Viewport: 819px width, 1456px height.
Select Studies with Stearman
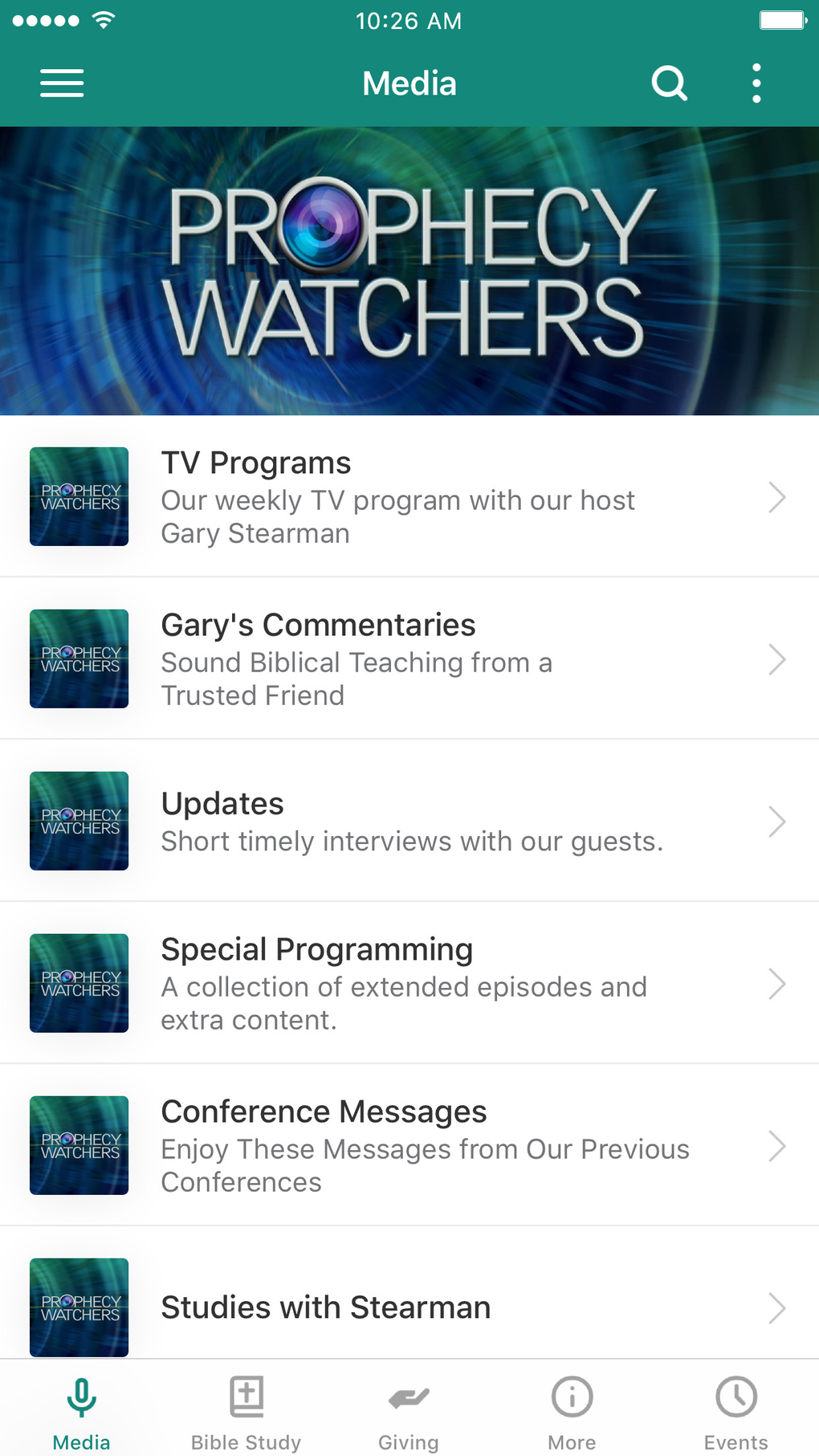pyautogui.click(x=409, y=1307)
